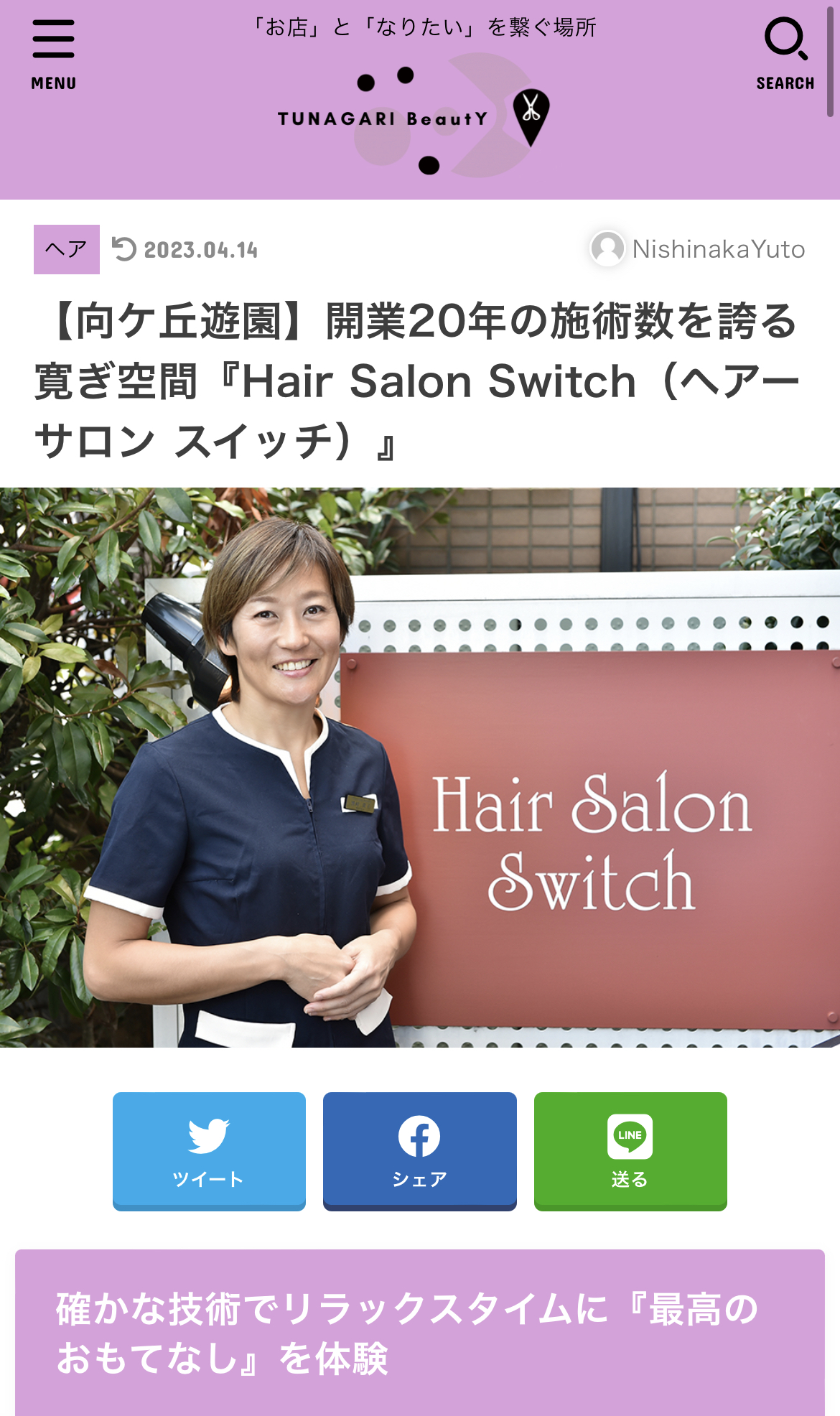View author NishinakaYuto's profile
This screenshot has height=1416, width=840.
coord(698,249)
